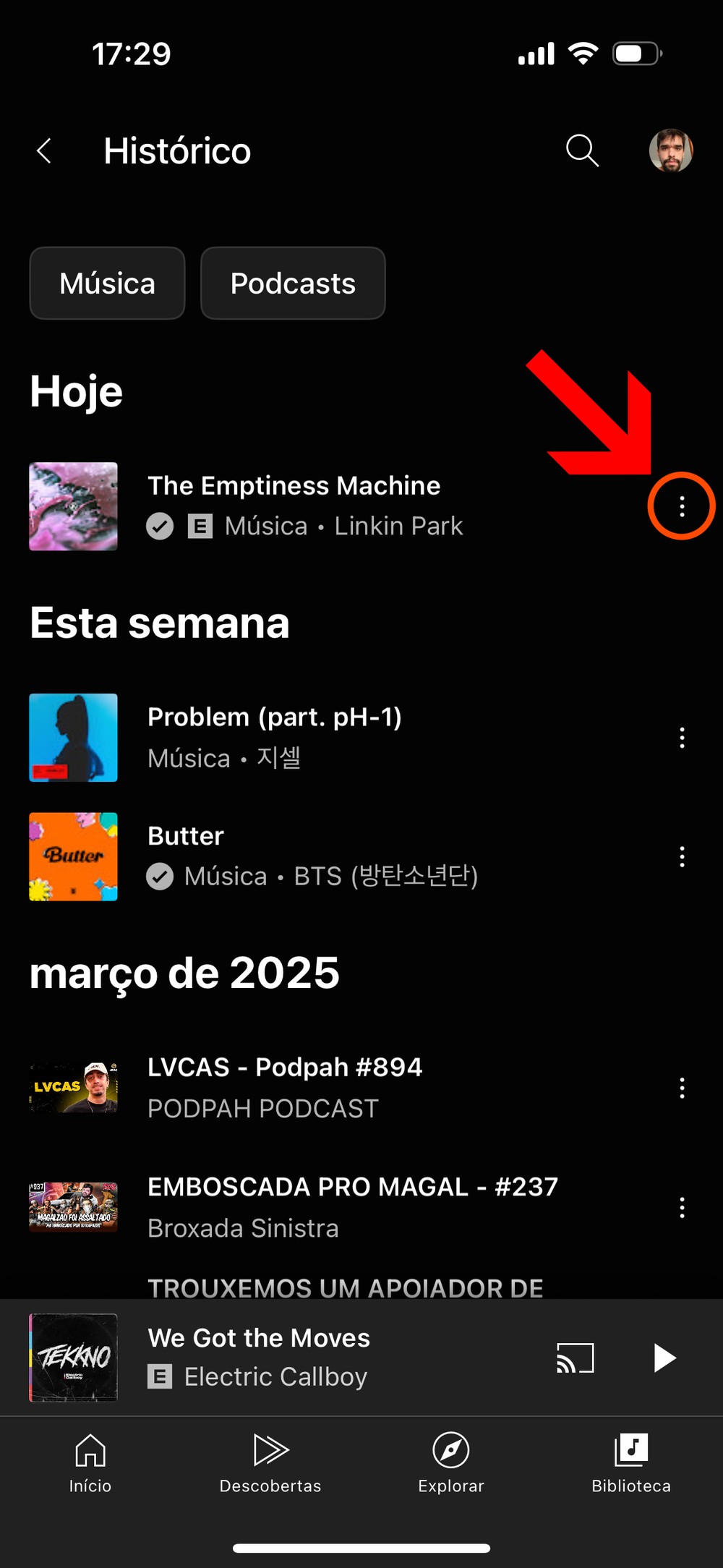Filter history by Música
This screenshot has width=723, height=1568.
pos(107,284)
